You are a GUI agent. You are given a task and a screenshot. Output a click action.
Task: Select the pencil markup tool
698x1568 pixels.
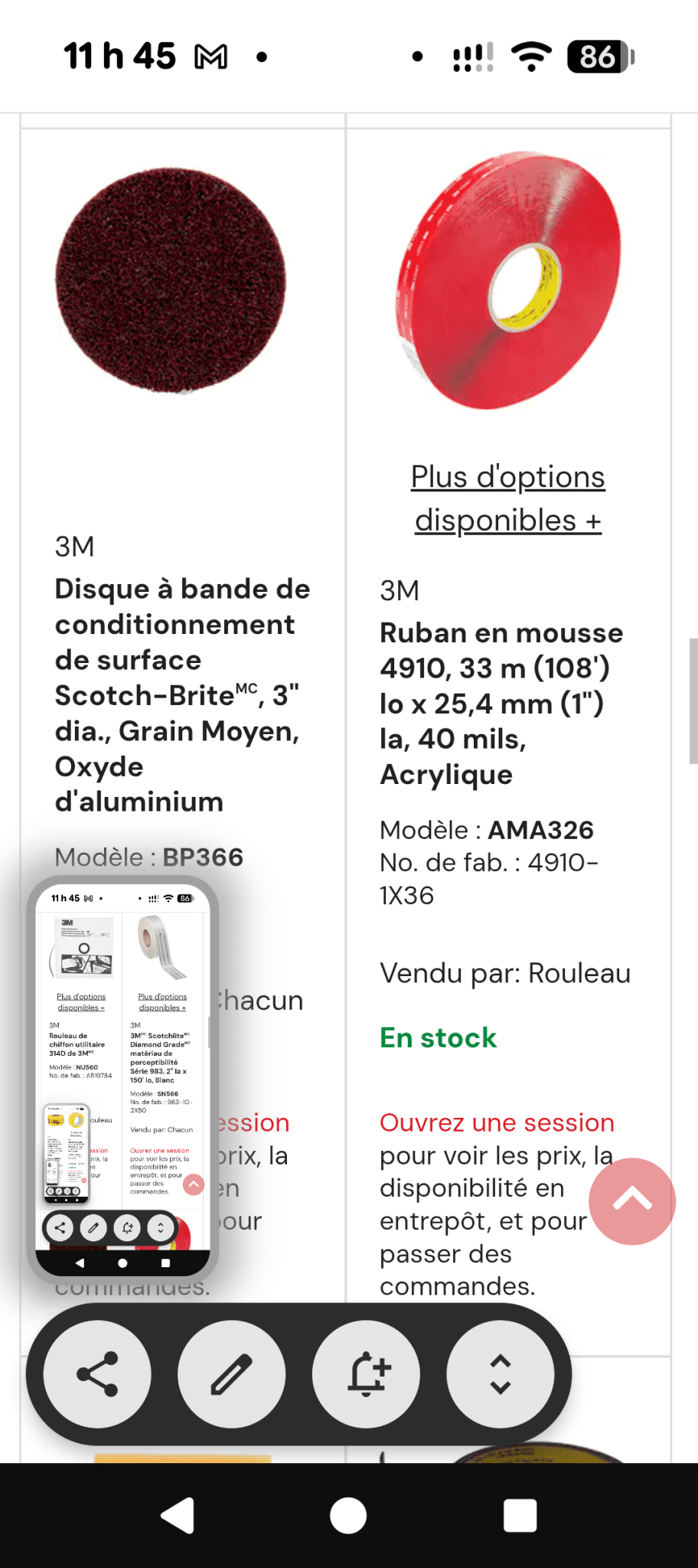pyautogui.click(x=231, y=1373)
